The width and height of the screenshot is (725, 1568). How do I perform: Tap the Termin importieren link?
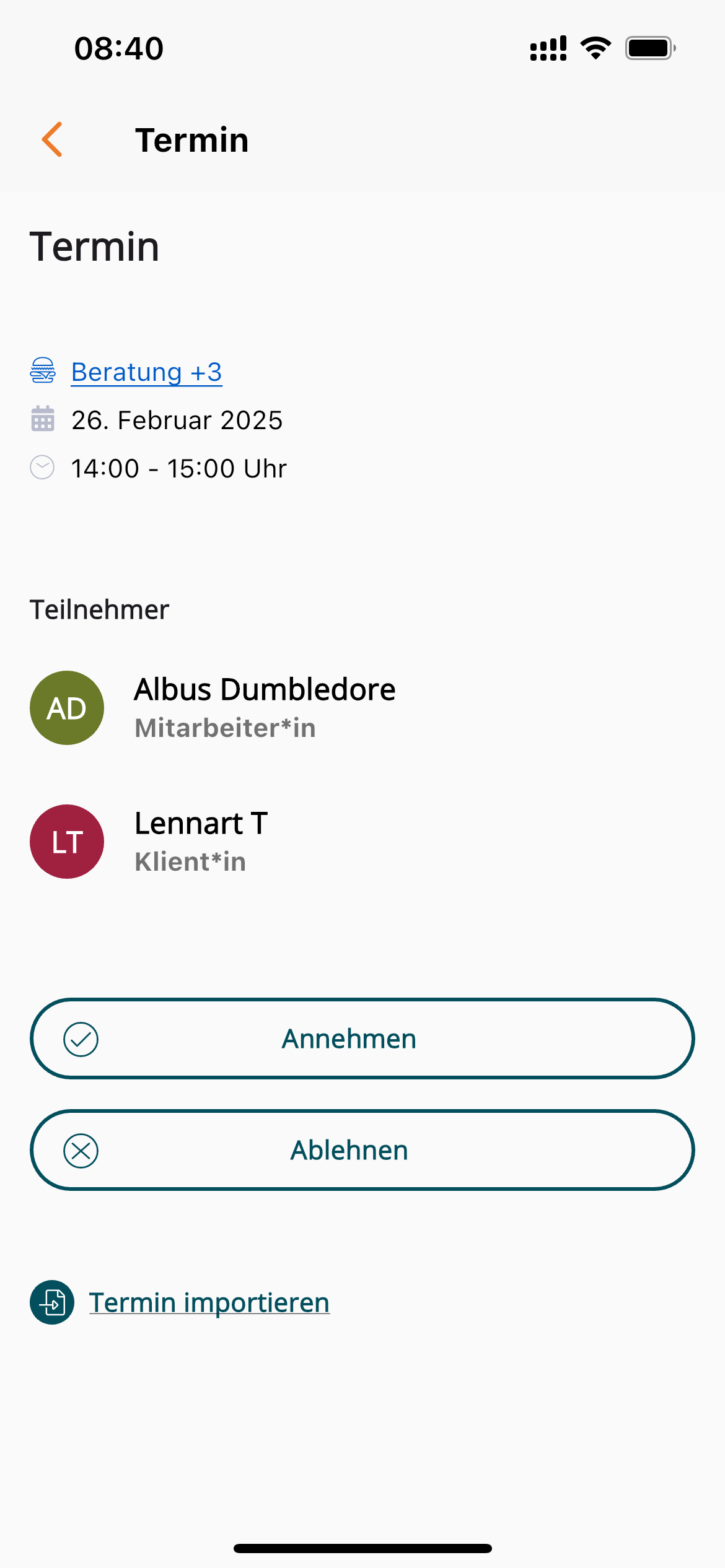click(209, 1302)
